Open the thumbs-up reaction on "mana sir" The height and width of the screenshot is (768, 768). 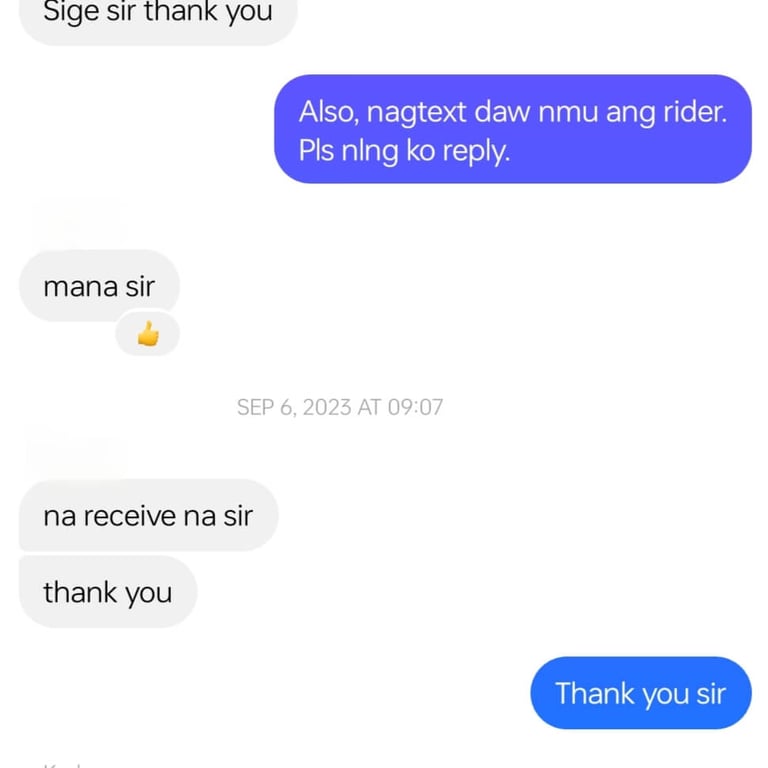(x=148, y=335)
